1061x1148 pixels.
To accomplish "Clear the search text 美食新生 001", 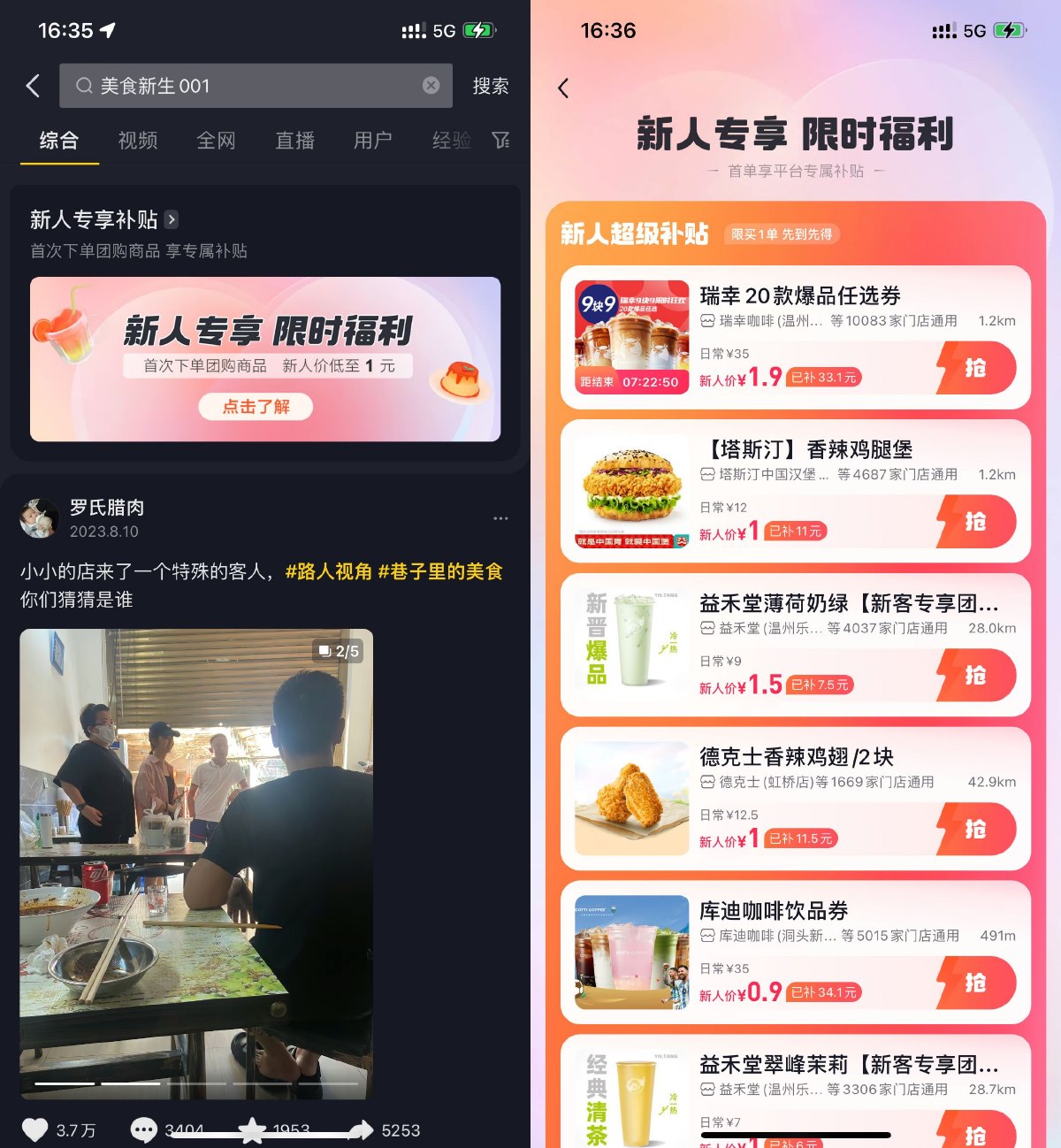I will pyautogui.click(x=431, y=86).
